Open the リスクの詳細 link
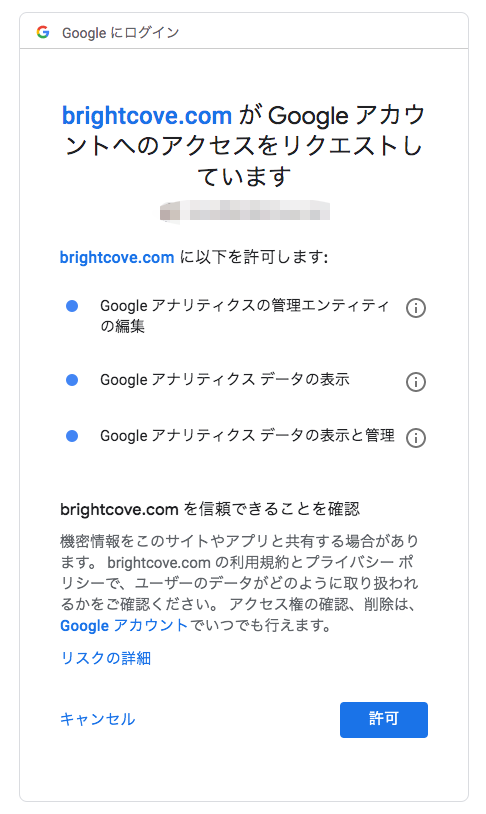 106,658
